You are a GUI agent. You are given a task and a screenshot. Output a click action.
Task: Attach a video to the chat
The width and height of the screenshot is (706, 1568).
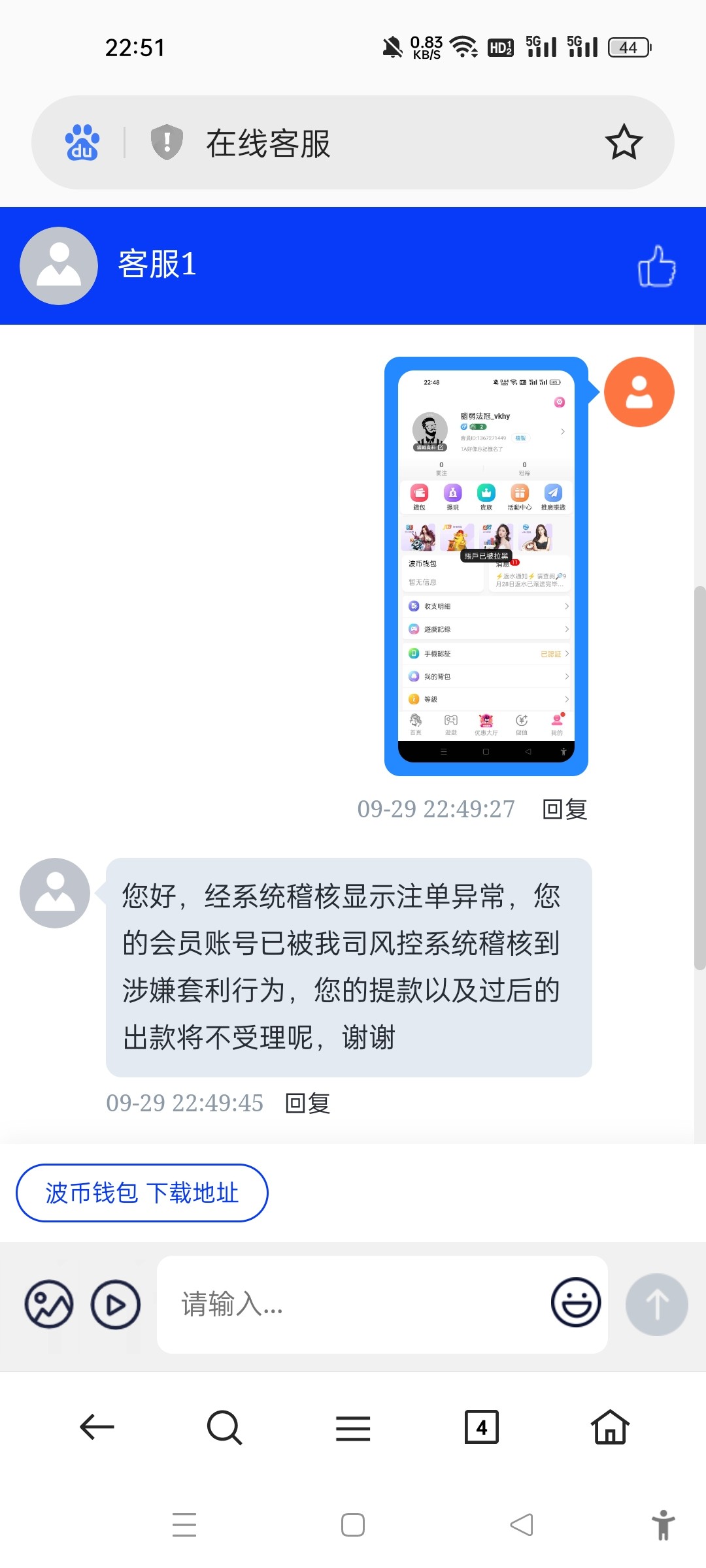click(x=116, y=1304)
